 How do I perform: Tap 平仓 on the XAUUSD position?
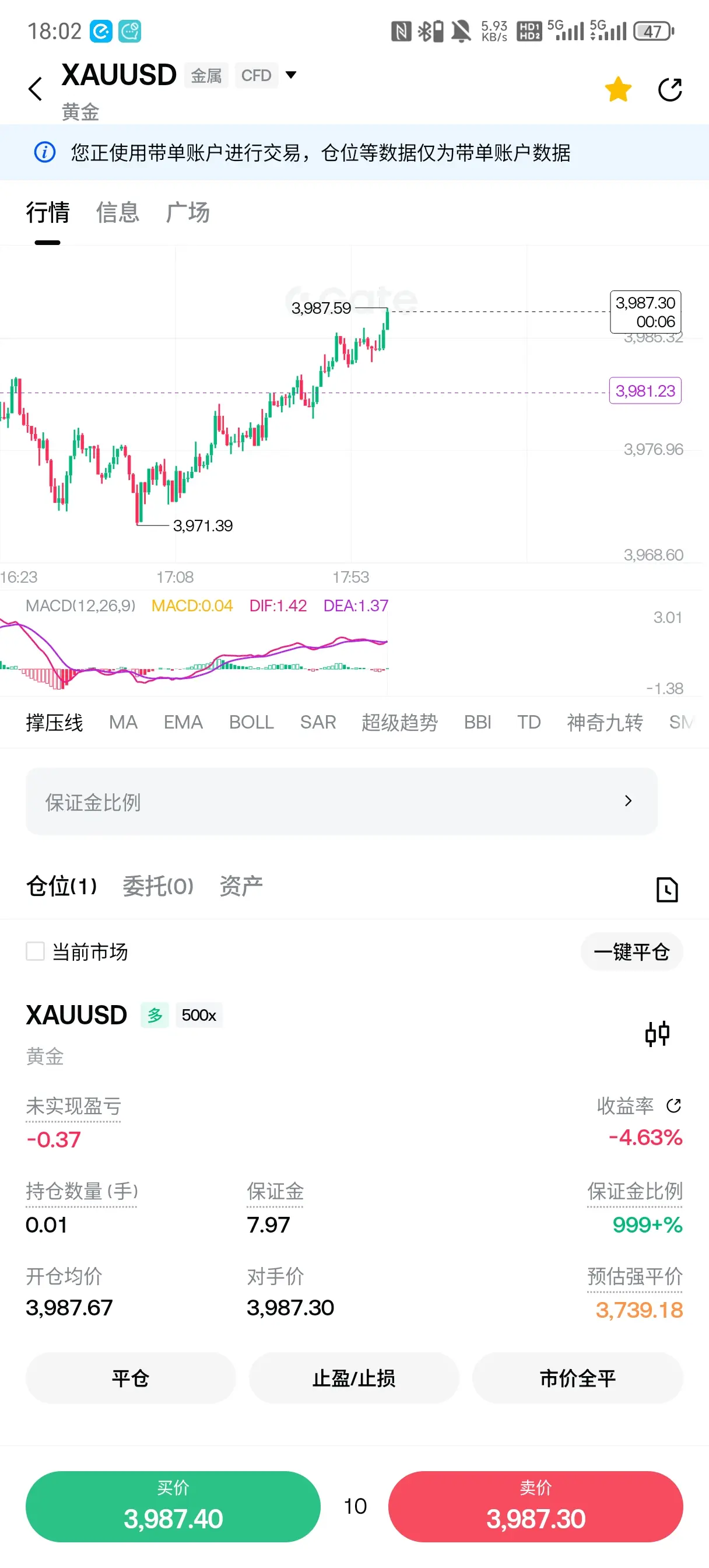(x=130, y=1377)
